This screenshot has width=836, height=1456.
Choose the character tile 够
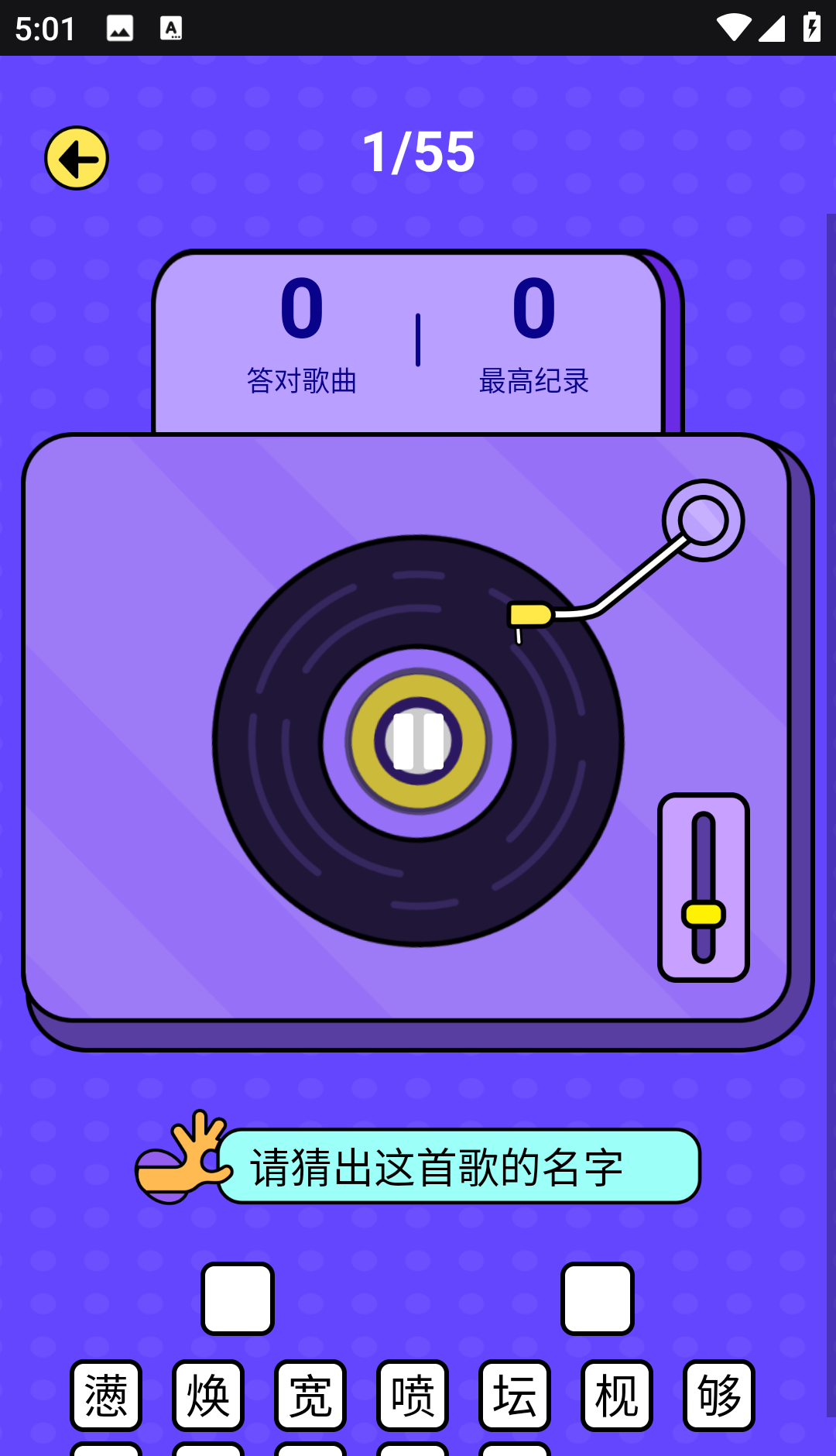(719, 1395)
